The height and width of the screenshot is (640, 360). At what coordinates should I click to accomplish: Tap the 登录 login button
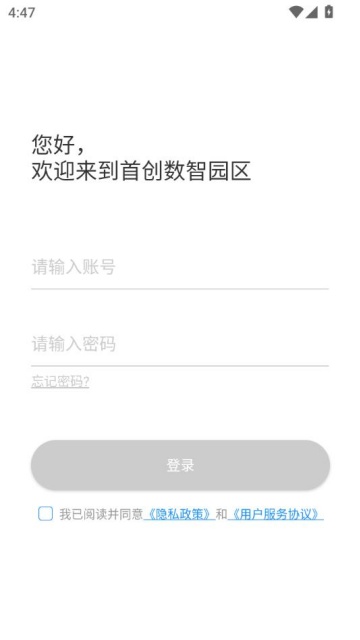tap(180, 465)
